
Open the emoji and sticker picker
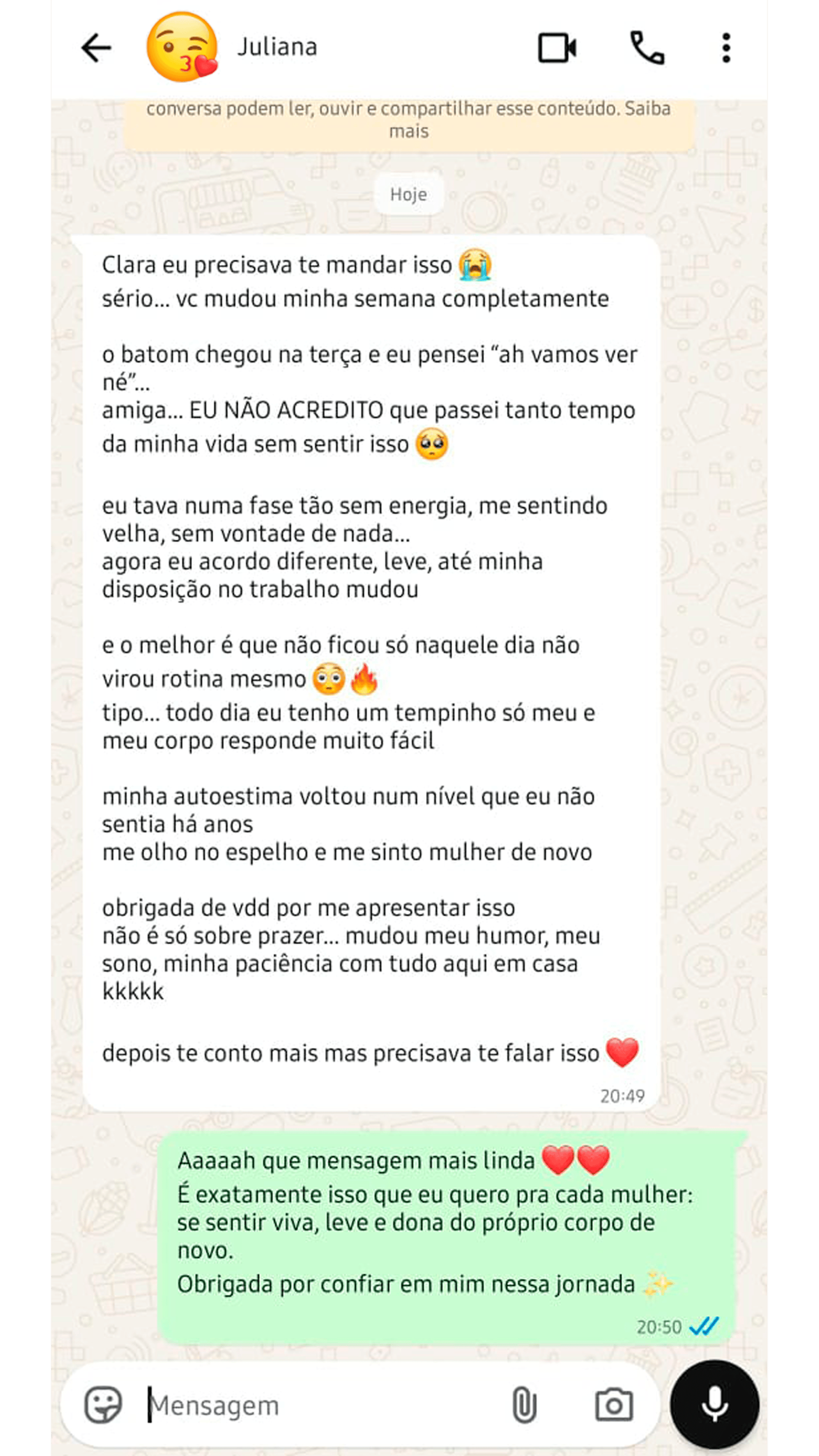point(103,1404)
